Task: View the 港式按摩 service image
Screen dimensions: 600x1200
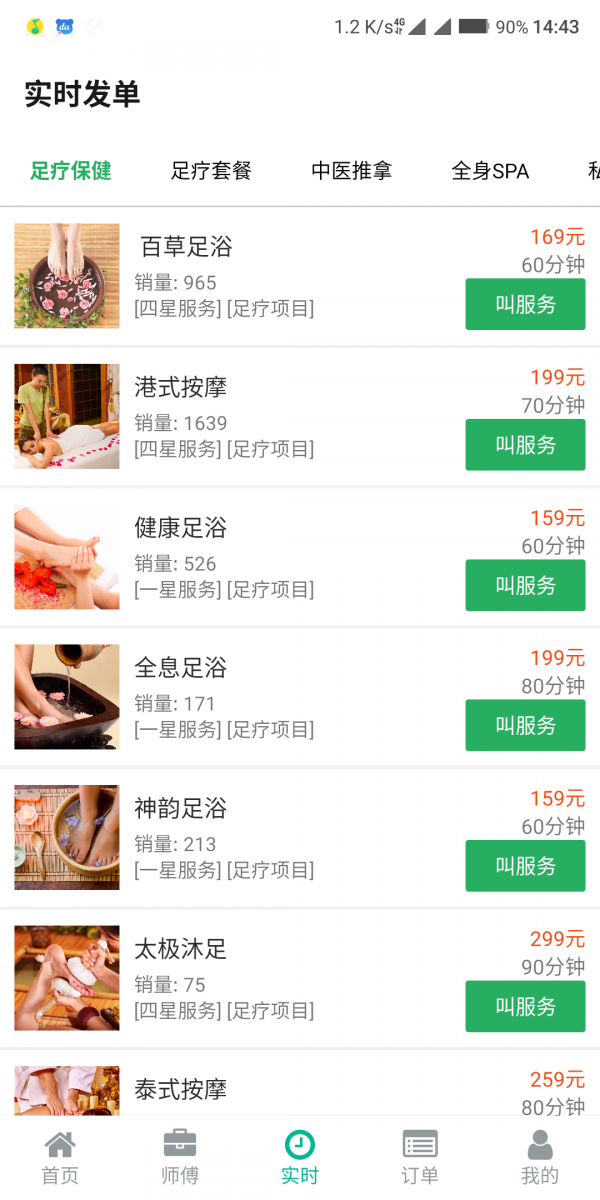Action: point(67,416)
